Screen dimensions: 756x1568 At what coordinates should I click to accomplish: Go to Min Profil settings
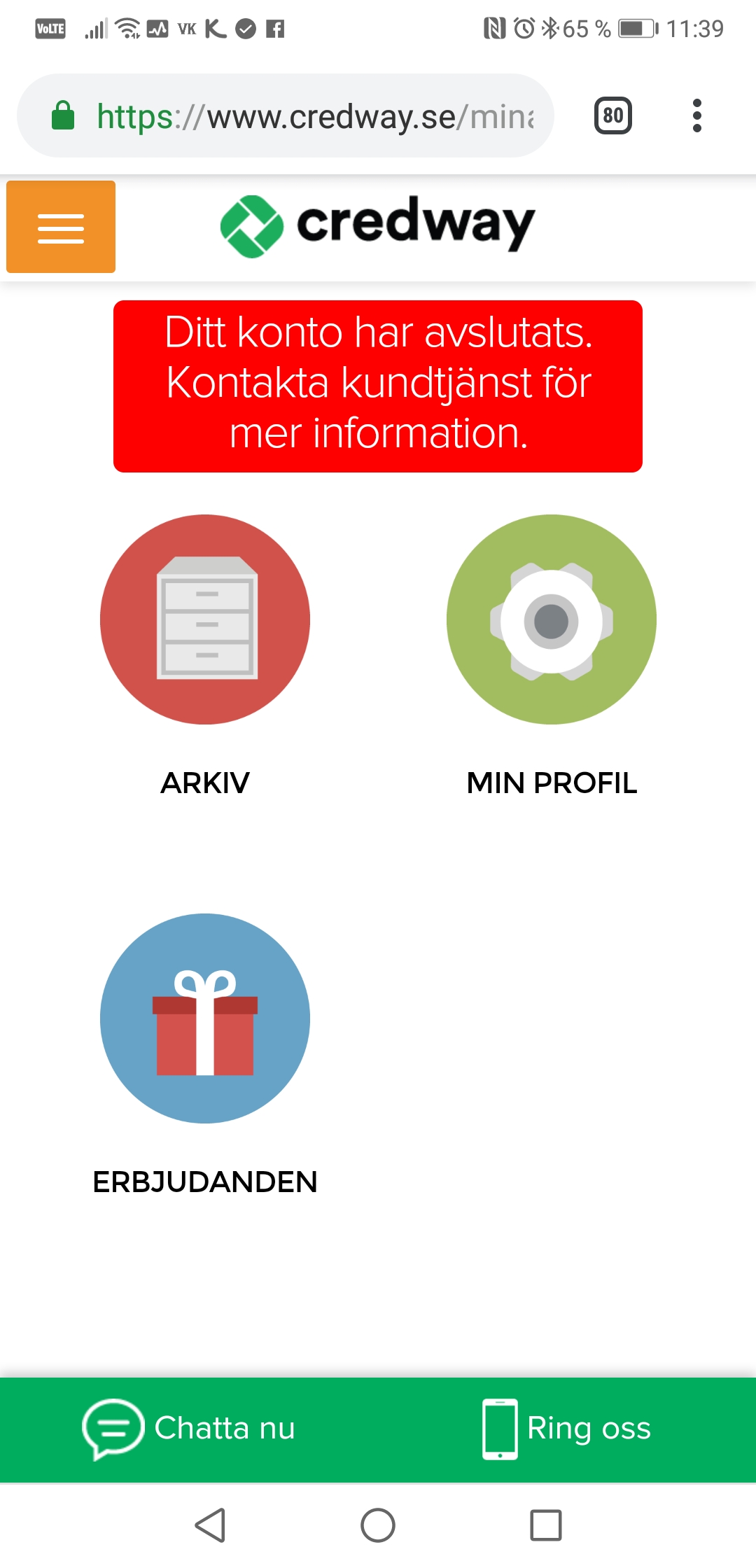coord(552,619)
